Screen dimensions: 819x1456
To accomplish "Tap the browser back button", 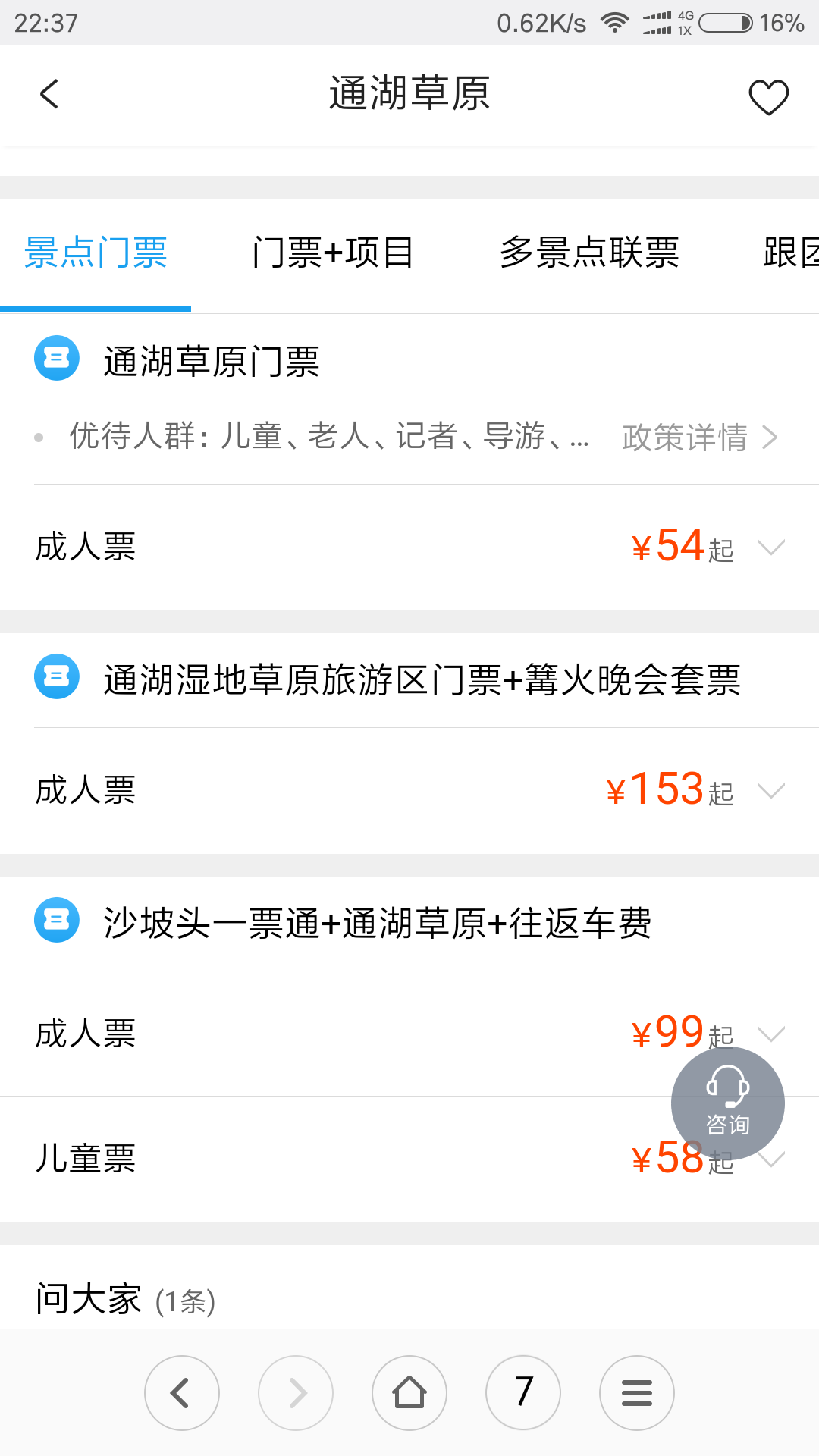I will (182, 1393).
